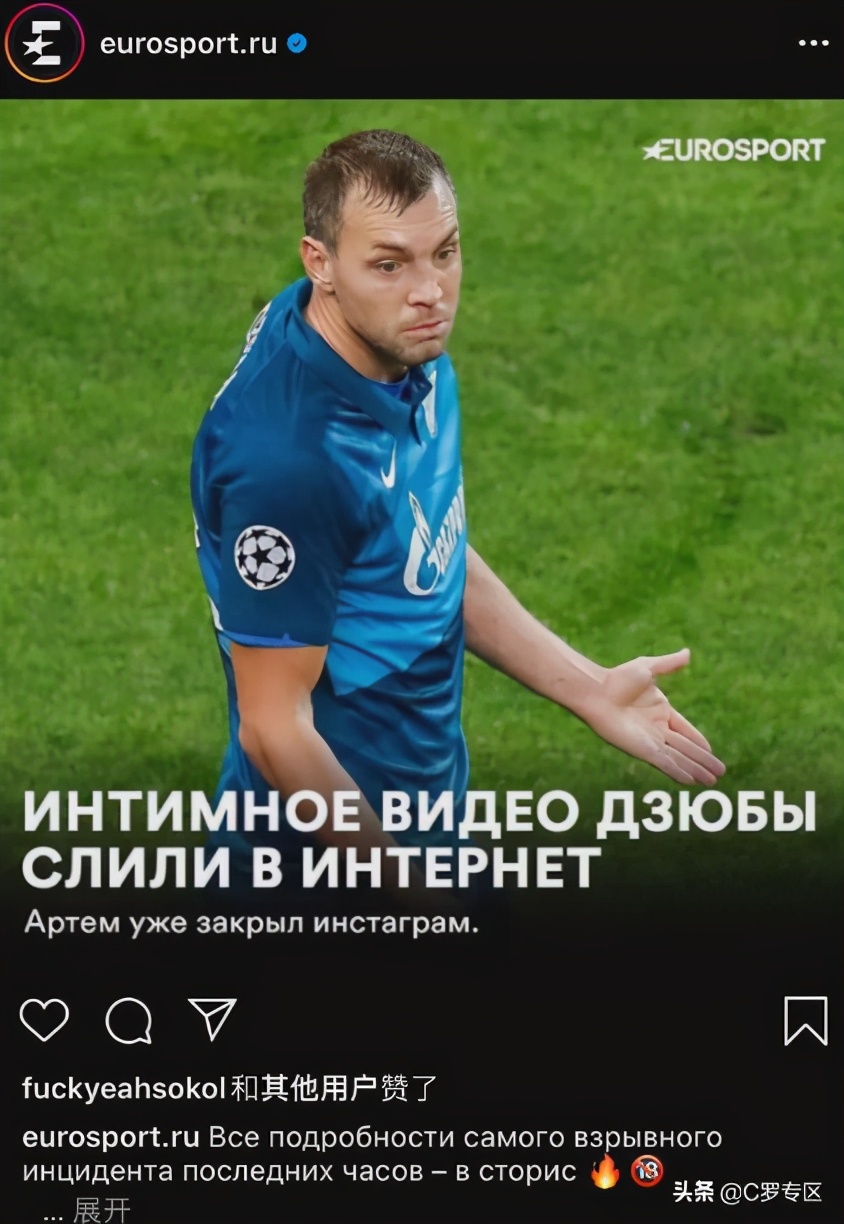This screenshot has height=1224, width=844.
Task: Open comments on this post
Action: pos(128,1021)
